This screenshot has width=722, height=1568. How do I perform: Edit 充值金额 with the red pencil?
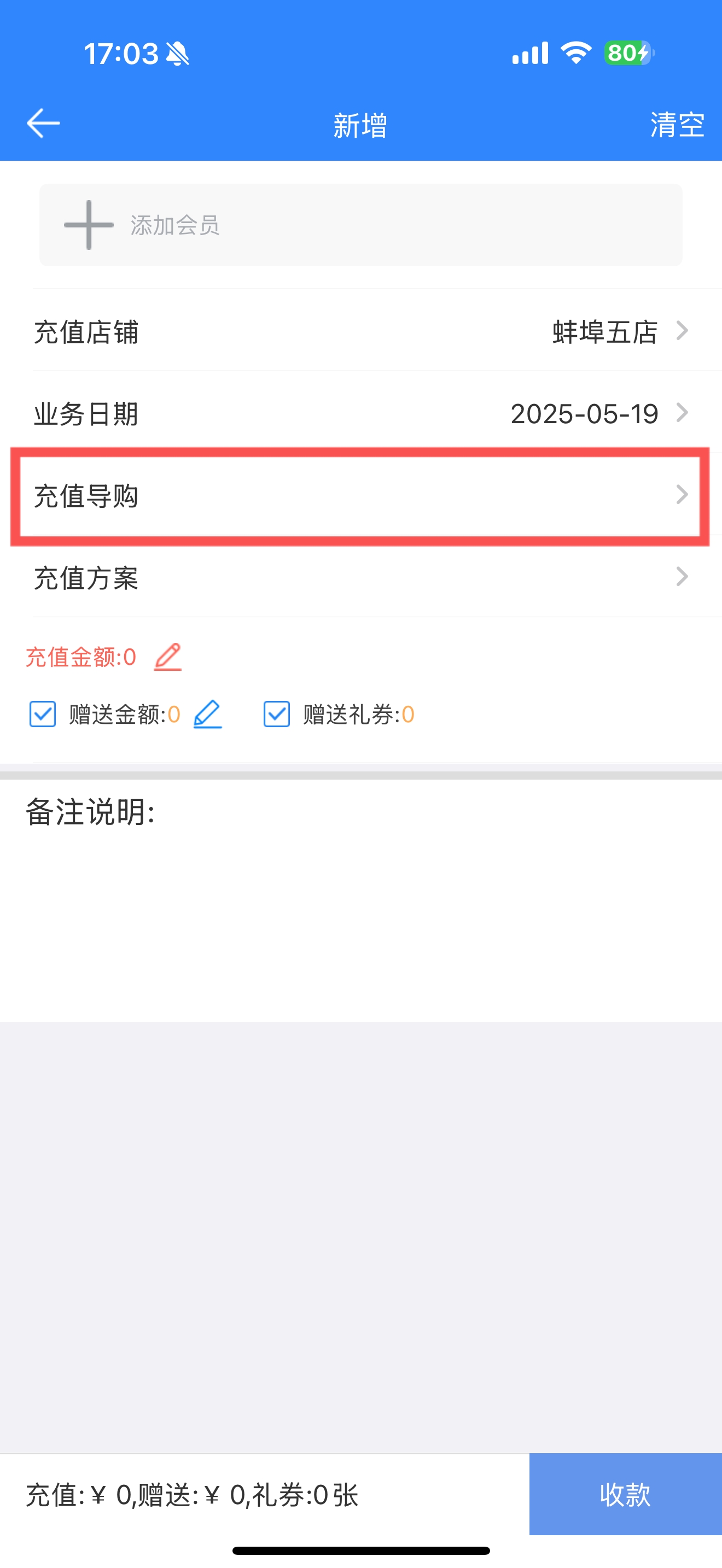[168, 657]
